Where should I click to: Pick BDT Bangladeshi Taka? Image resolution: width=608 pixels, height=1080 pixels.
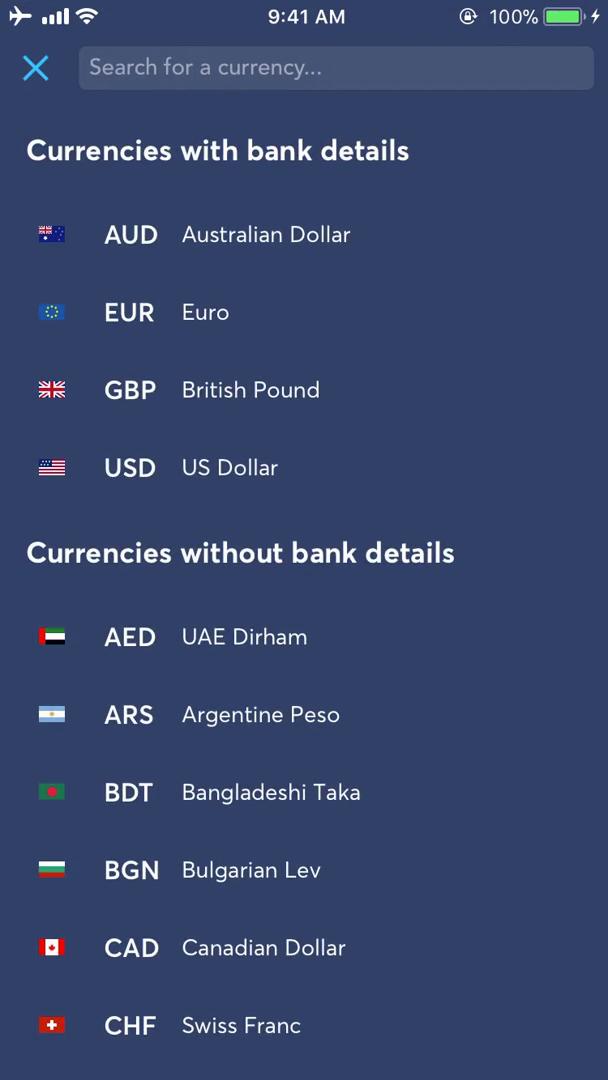coord(232,793)
